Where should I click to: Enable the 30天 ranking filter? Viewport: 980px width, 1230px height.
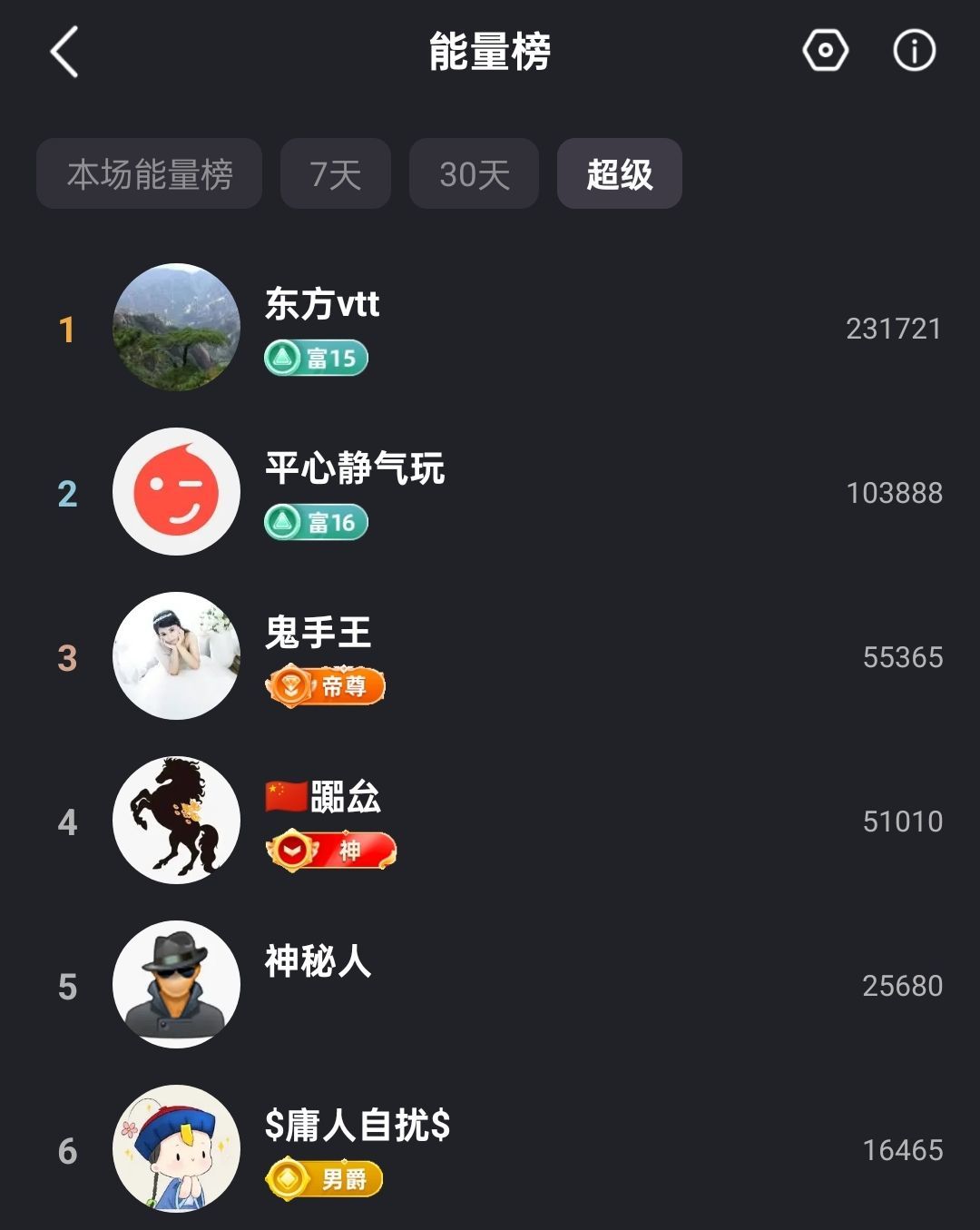(473, 173)
